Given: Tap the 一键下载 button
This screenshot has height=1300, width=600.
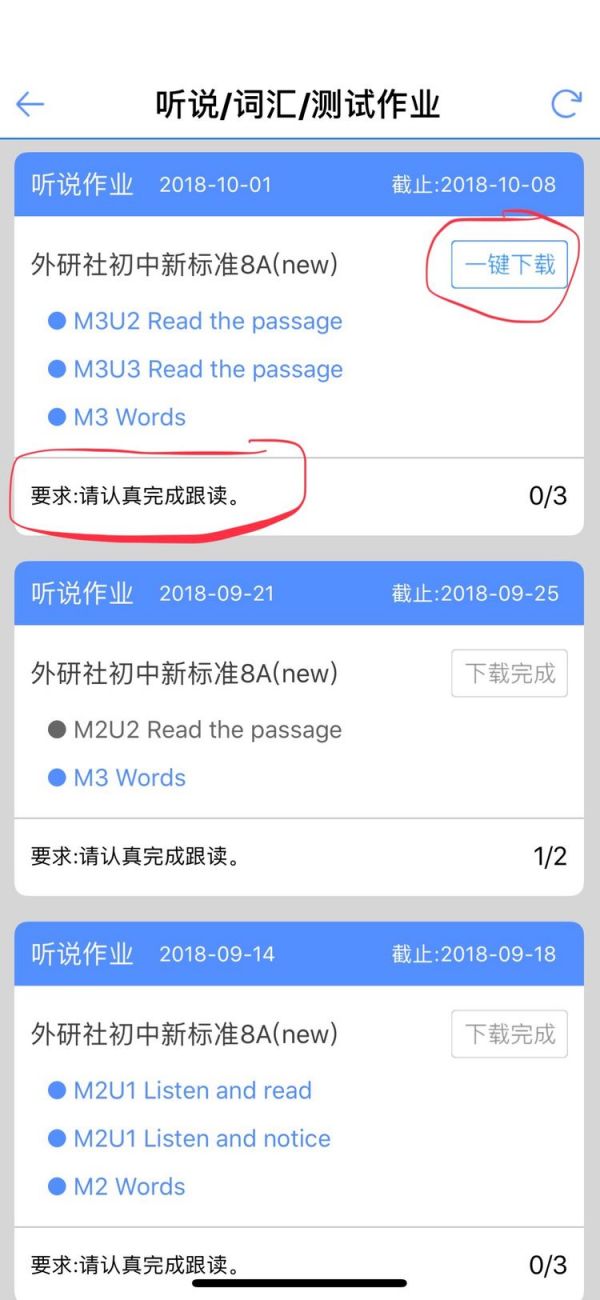Looking at the screenshot, I should point(509,265).
